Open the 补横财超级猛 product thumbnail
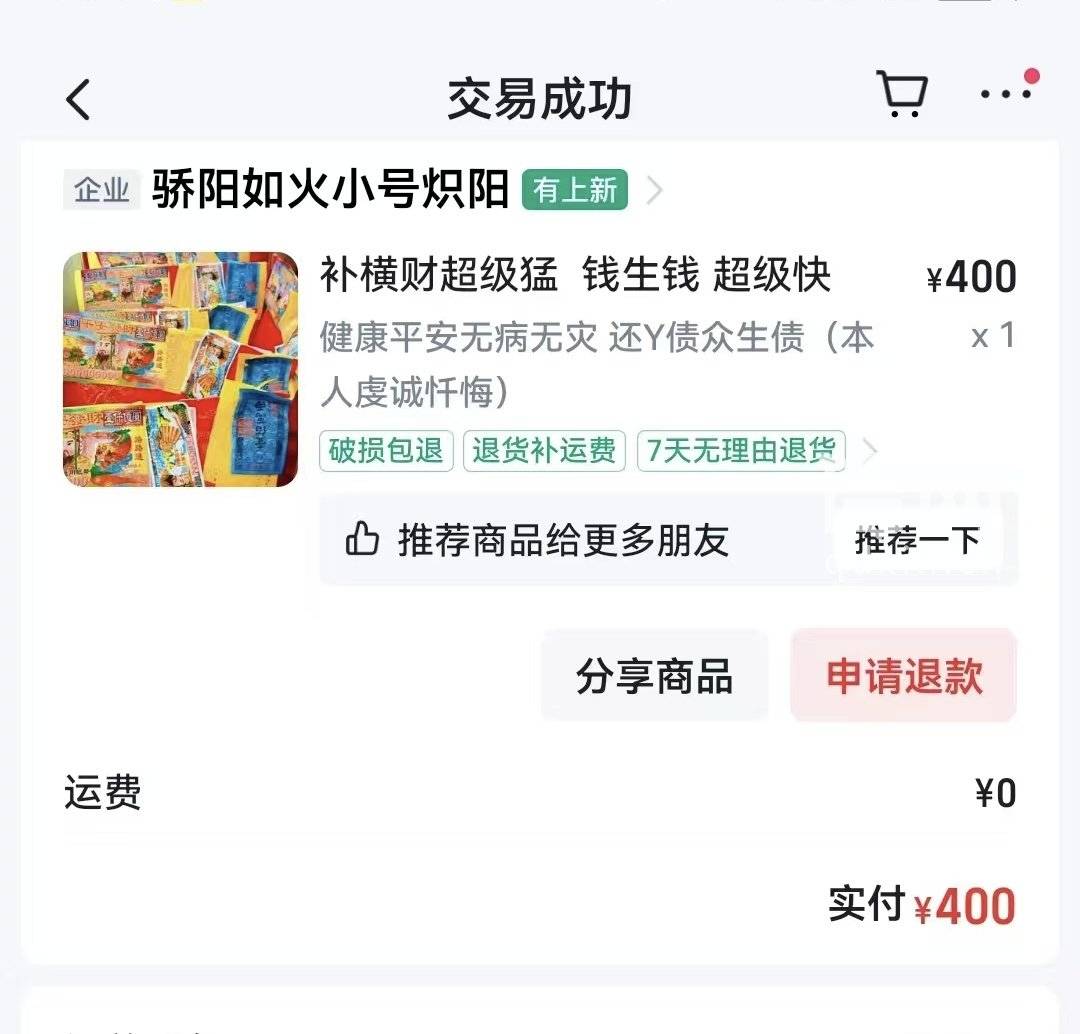The height and width of the screenshot is (1034, 1080). point(181,369)
